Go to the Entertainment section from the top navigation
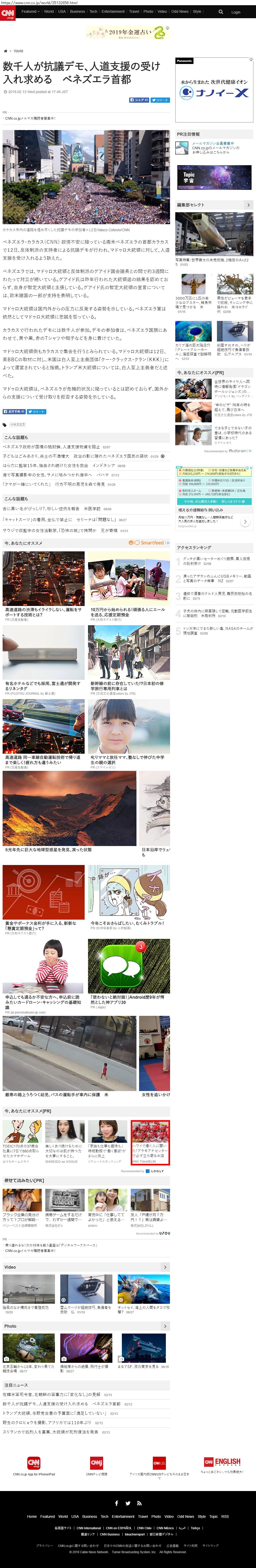Image resolution: width=256 pixels, height=1568 pixels. [113, 11]
